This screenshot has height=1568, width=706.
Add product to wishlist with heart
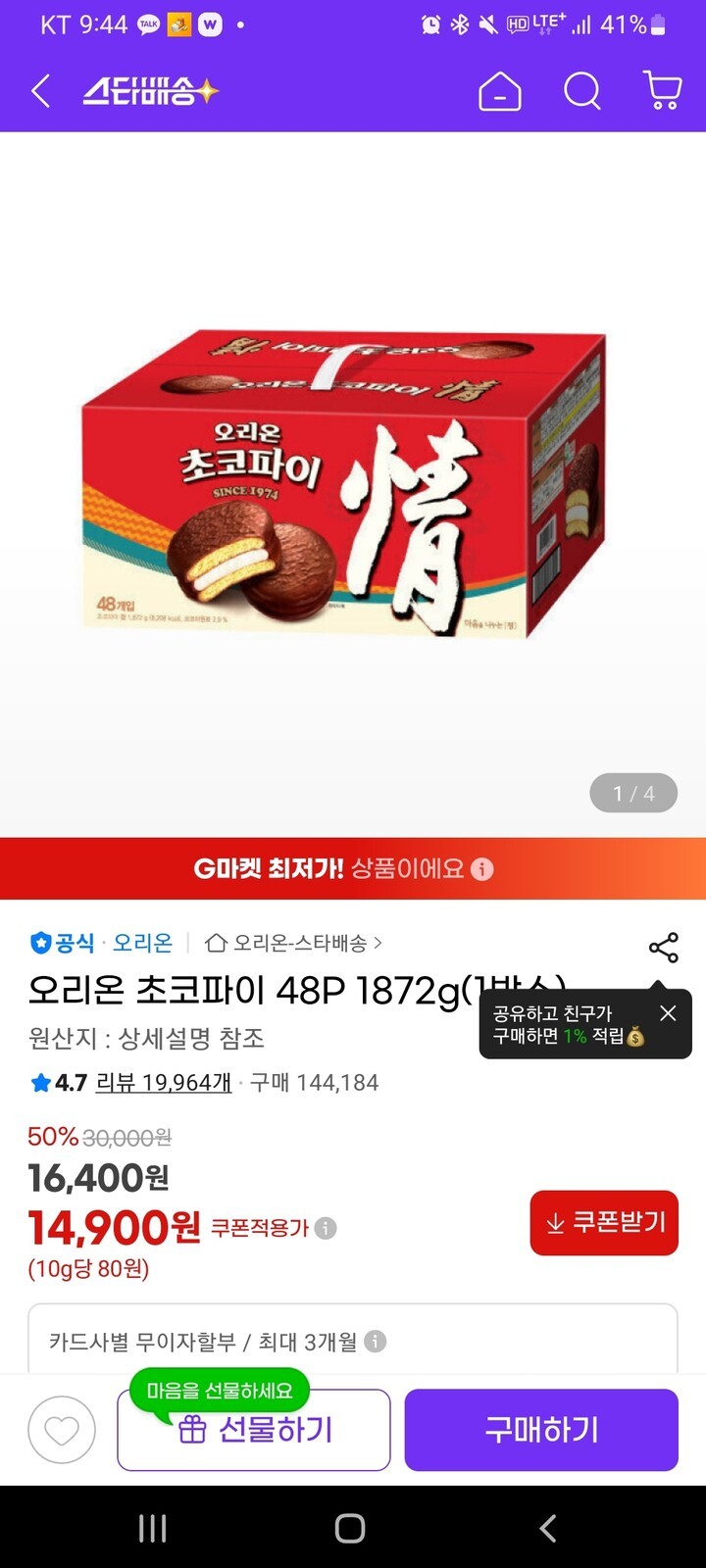point(62,1431)
